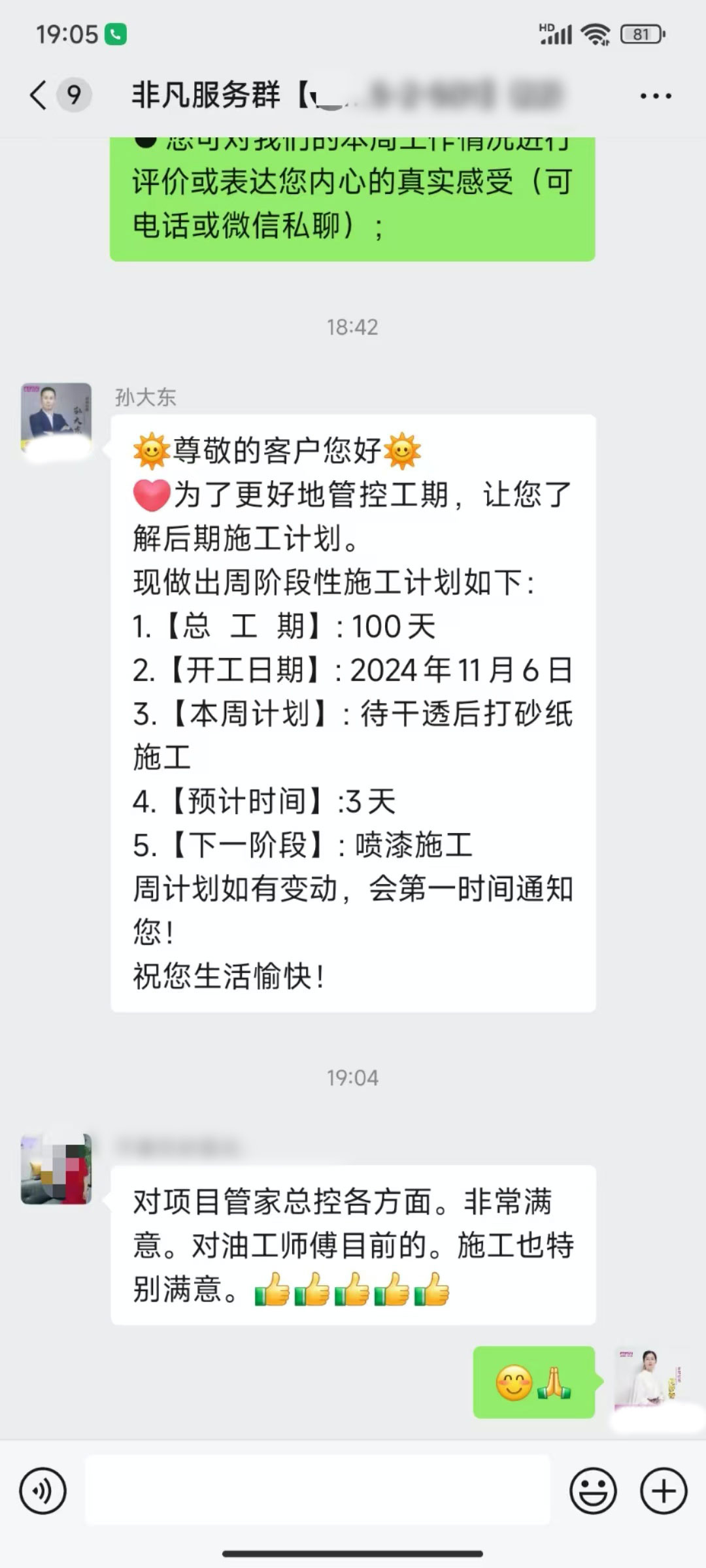Open avatar of the satisfied customer
The image size is (706, 1568).
56,1169
